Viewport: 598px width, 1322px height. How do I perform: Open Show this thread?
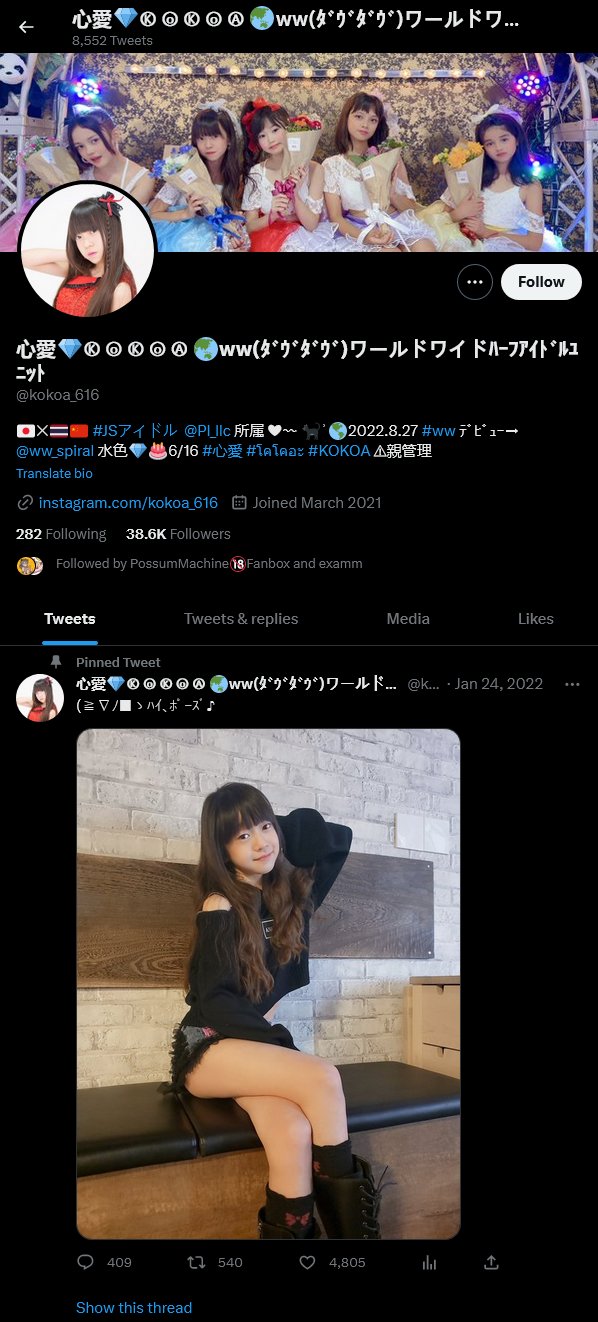click(x=134, y=1307)
